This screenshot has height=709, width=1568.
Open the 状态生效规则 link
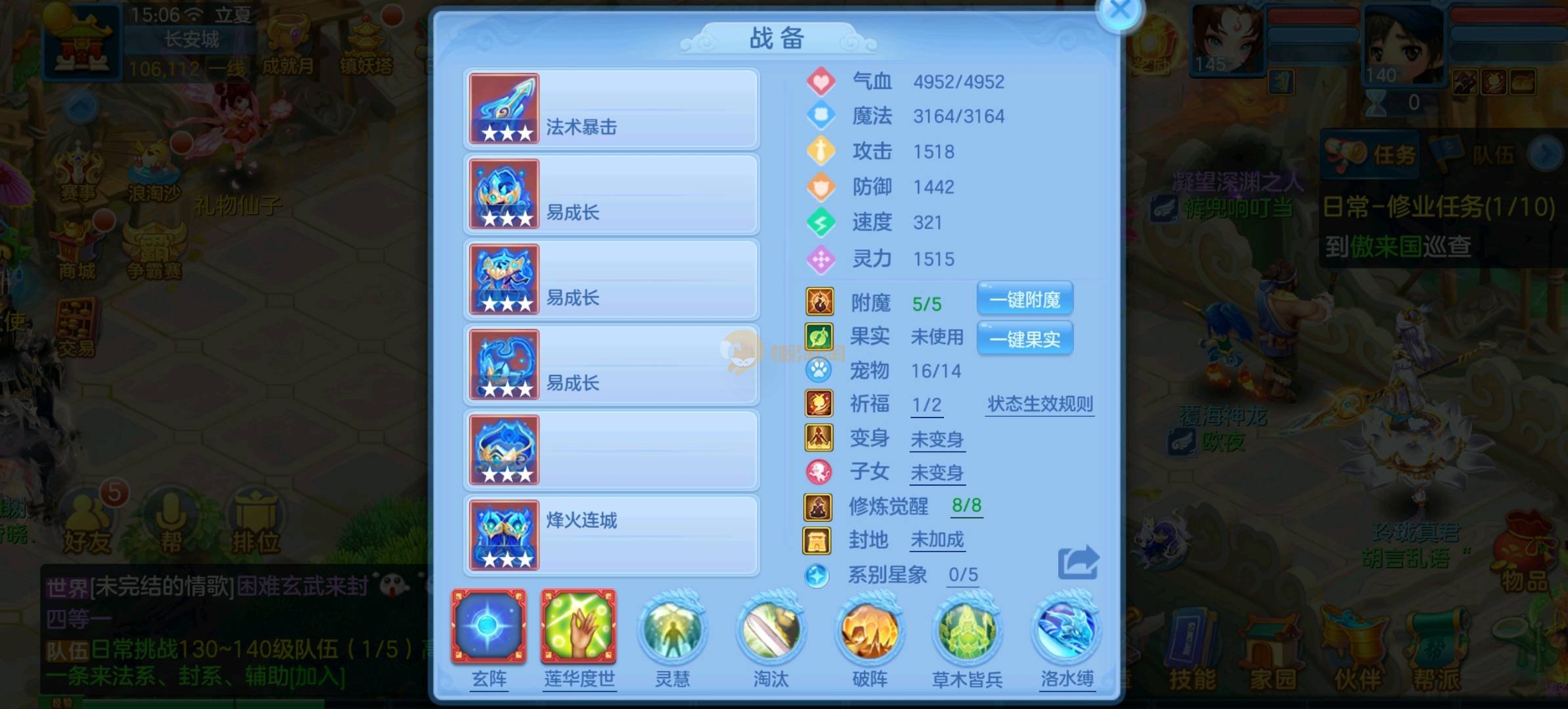[x=1040, y=404]
